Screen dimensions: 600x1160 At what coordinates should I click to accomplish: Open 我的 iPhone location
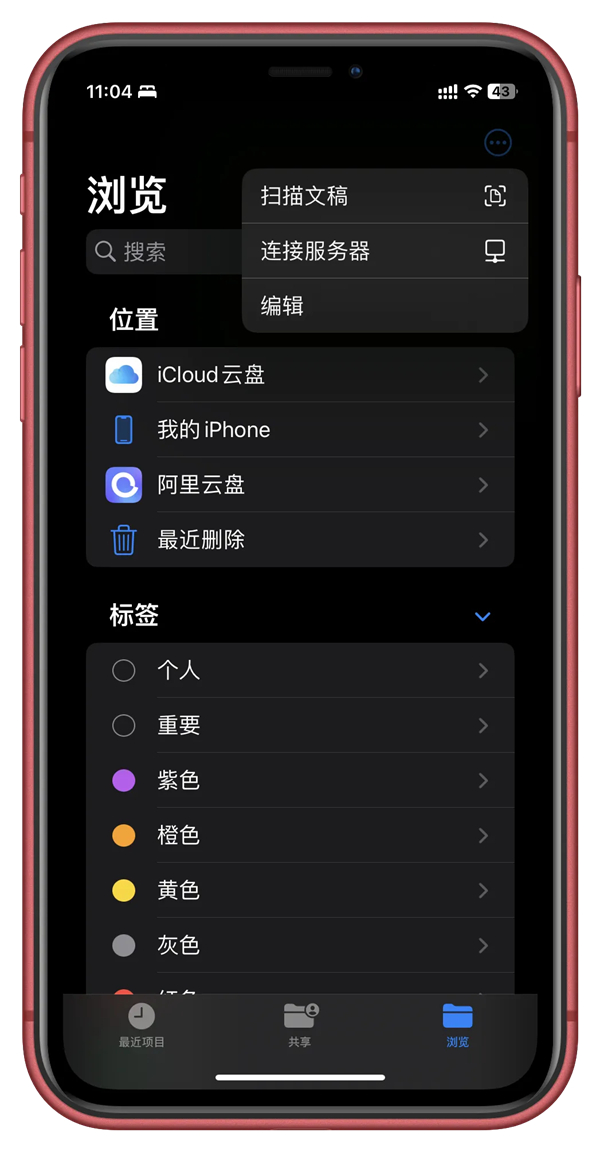(300, 430)
